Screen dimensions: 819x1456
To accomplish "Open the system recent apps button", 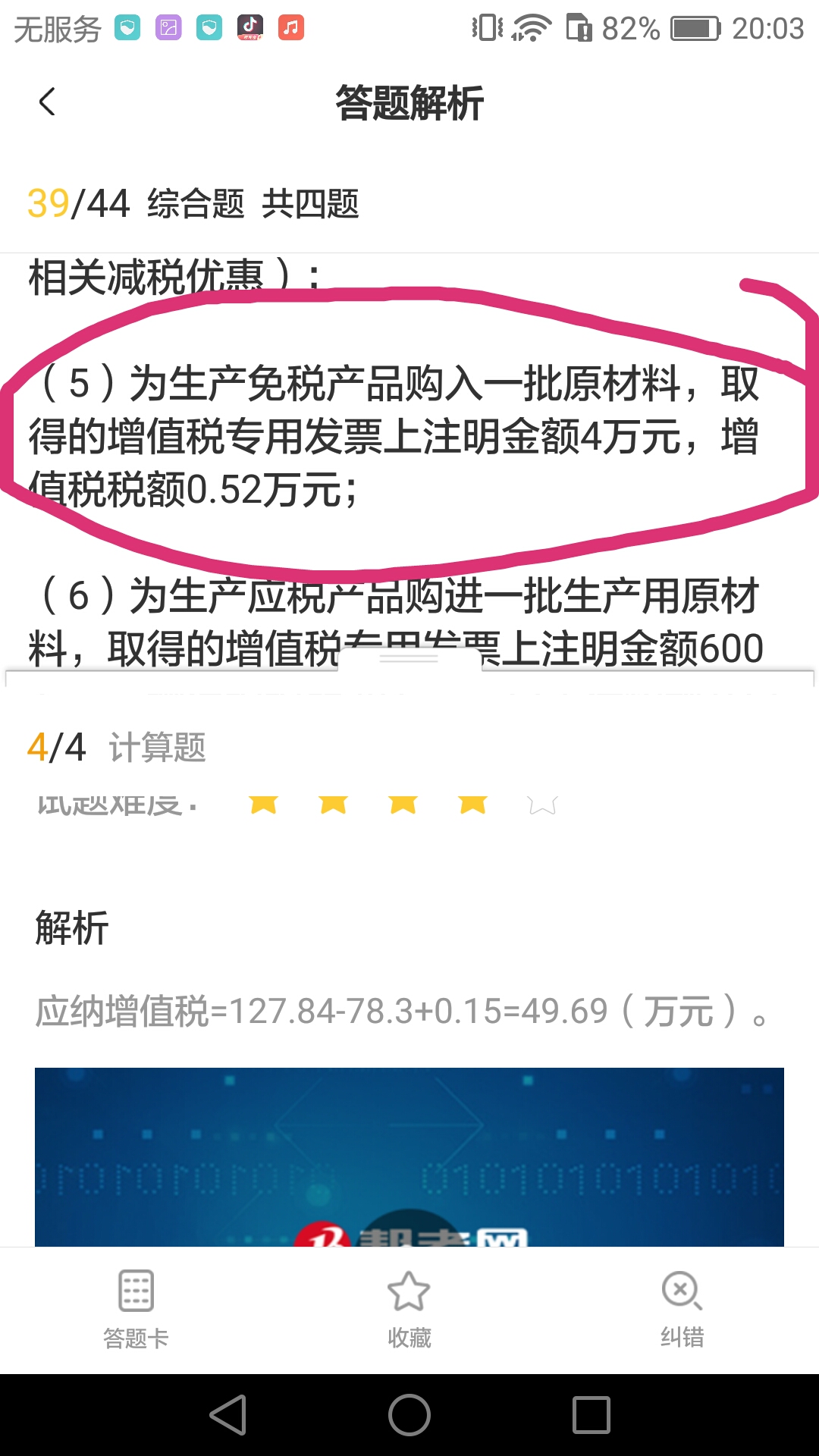I will click(591, 1415).
